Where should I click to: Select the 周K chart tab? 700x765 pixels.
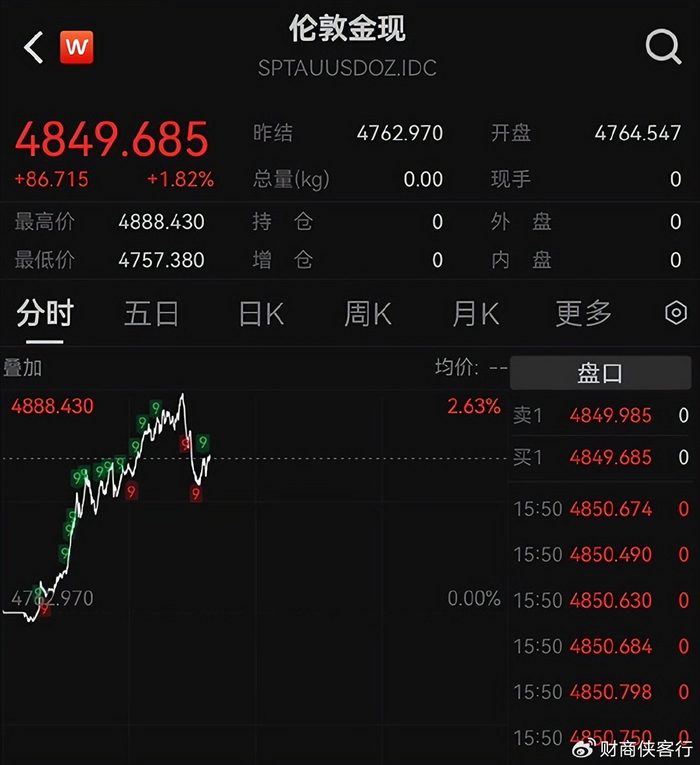[x=368, y=314]
